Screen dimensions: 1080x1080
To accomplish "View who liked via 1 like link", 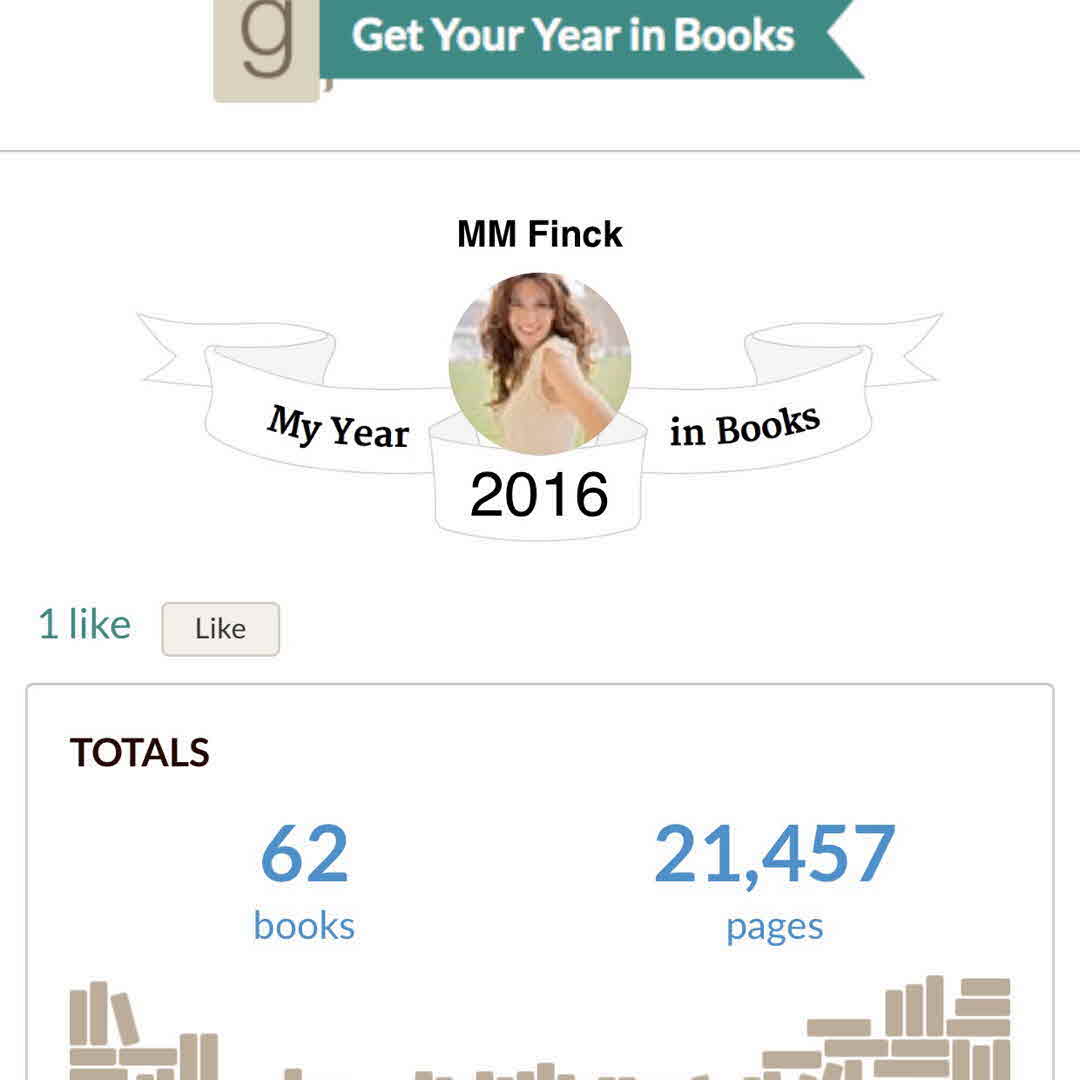I will pyautogui.click(x=85, y=625).
